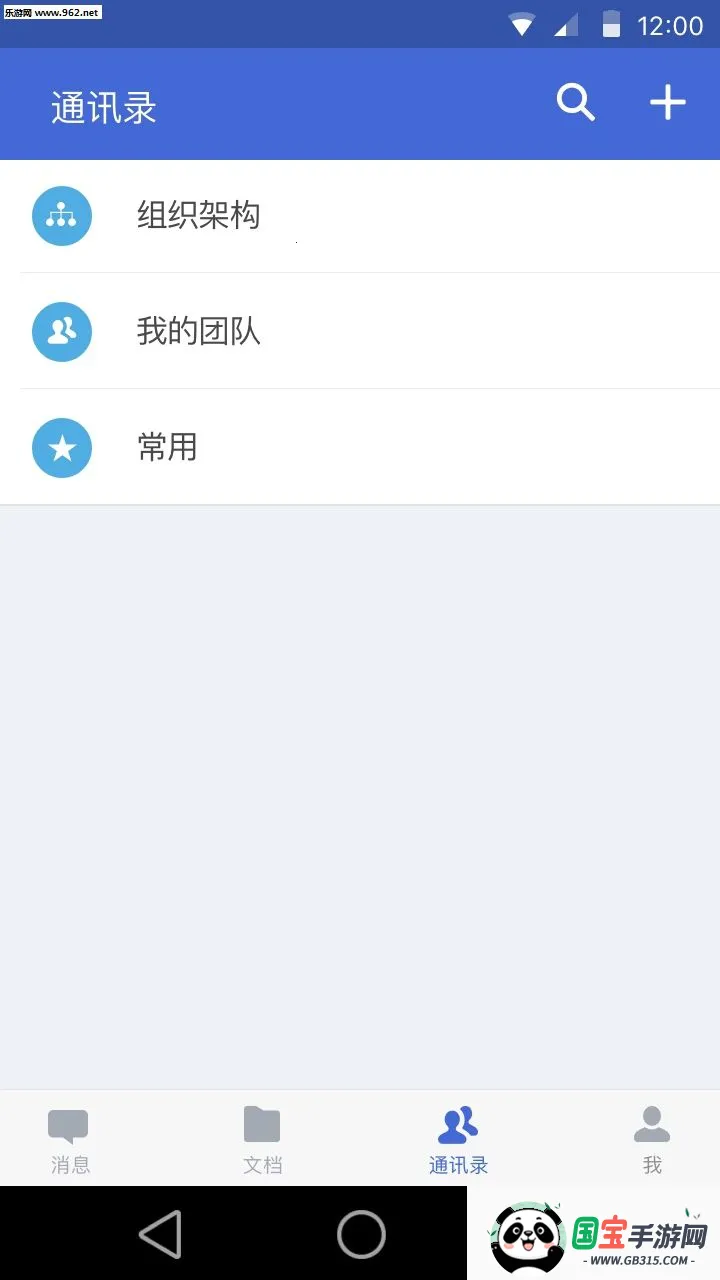Viewport: 720px width, 1280px height.
Task: Tap the plus icon to add a contact
Action: click(x=667, y=102)
